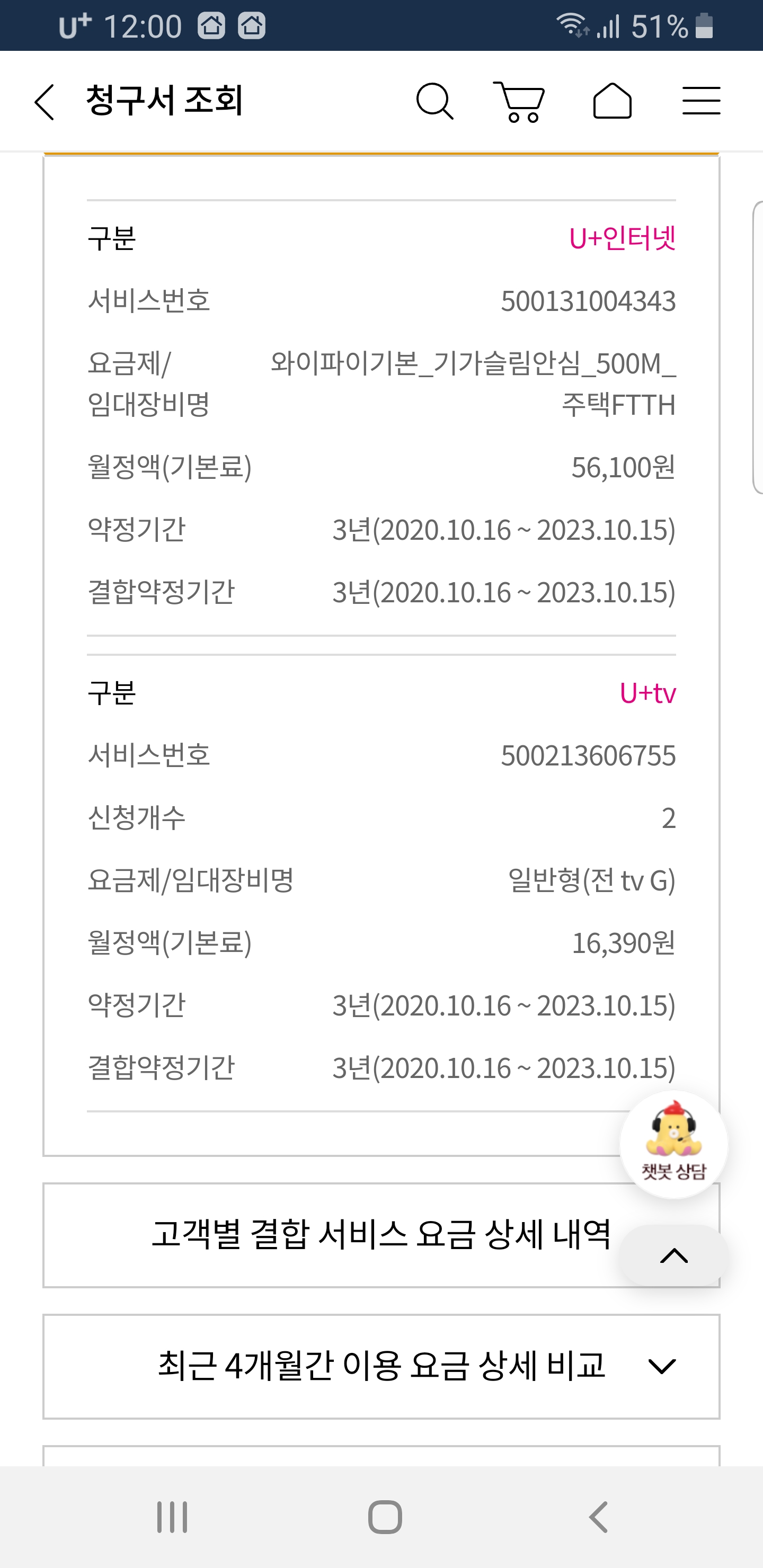Screen dimensions: 763x1568
Task: Tap system home button
Action: pyautogui.click(x=385, y=1517)
